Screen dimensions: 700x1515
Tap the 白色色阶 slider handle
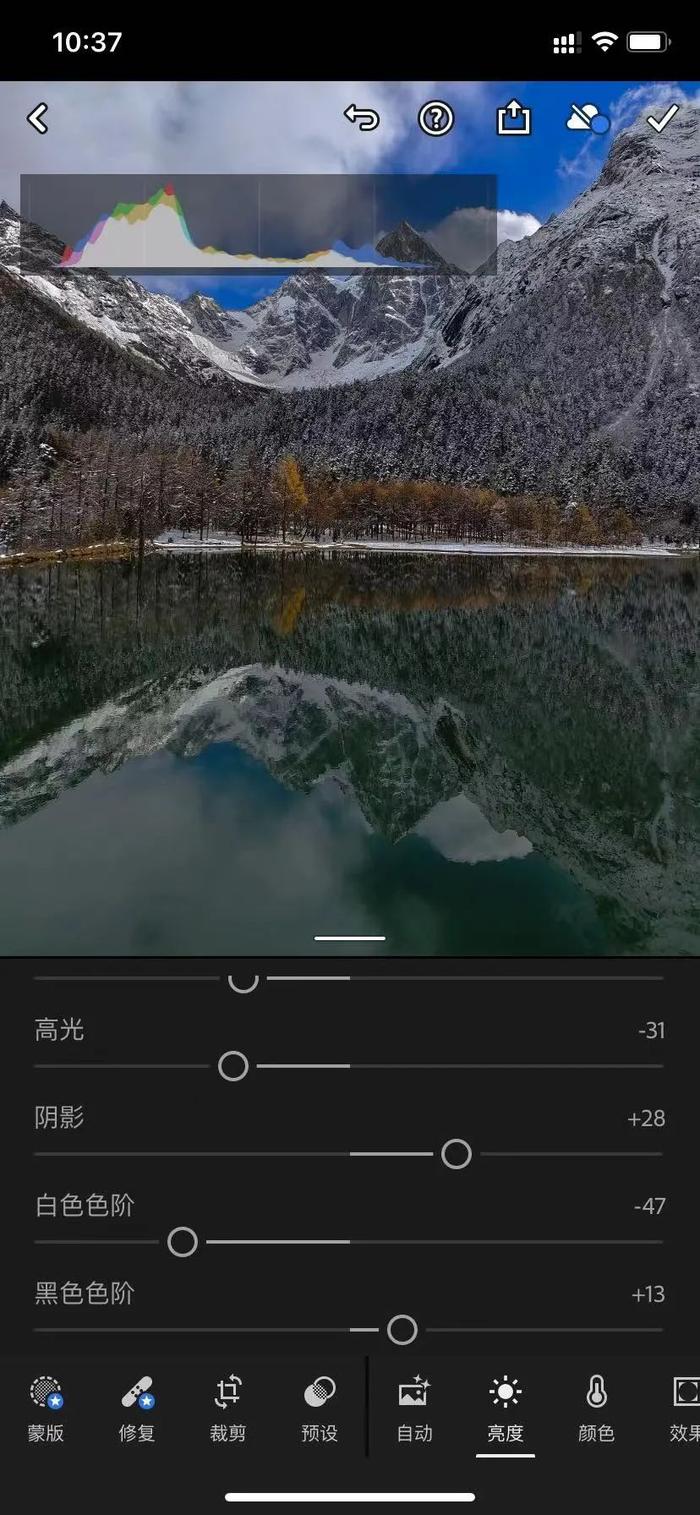[182, 1242]
